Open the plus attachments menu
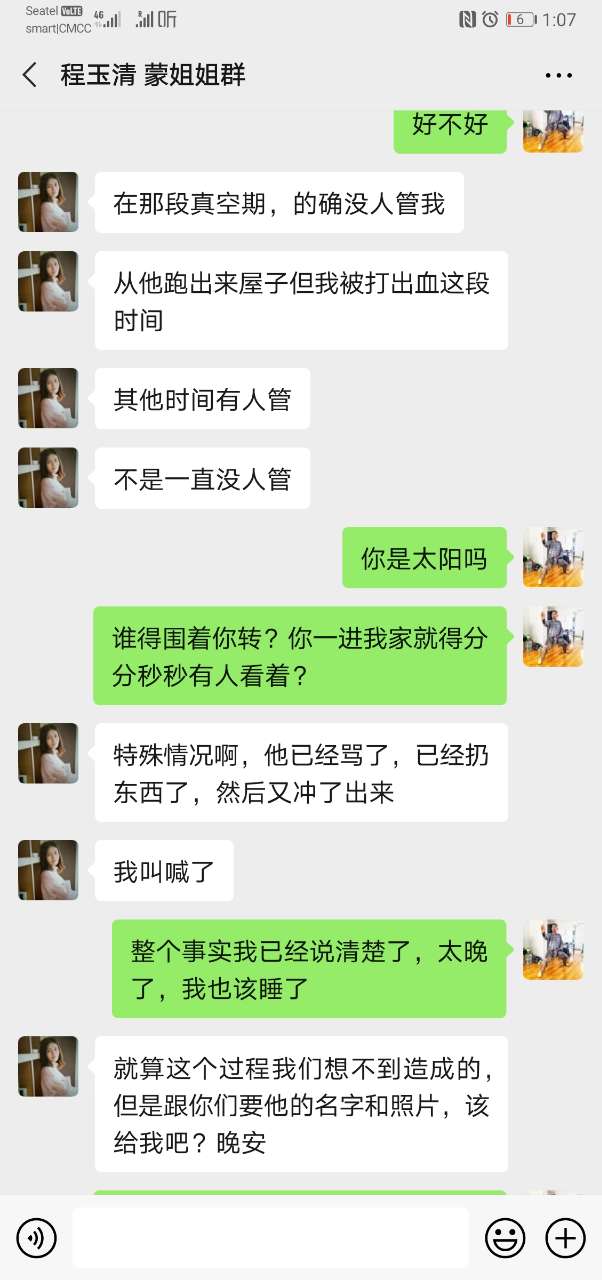This screenshot has height=1280, width=602. (x=565, y=1238)
